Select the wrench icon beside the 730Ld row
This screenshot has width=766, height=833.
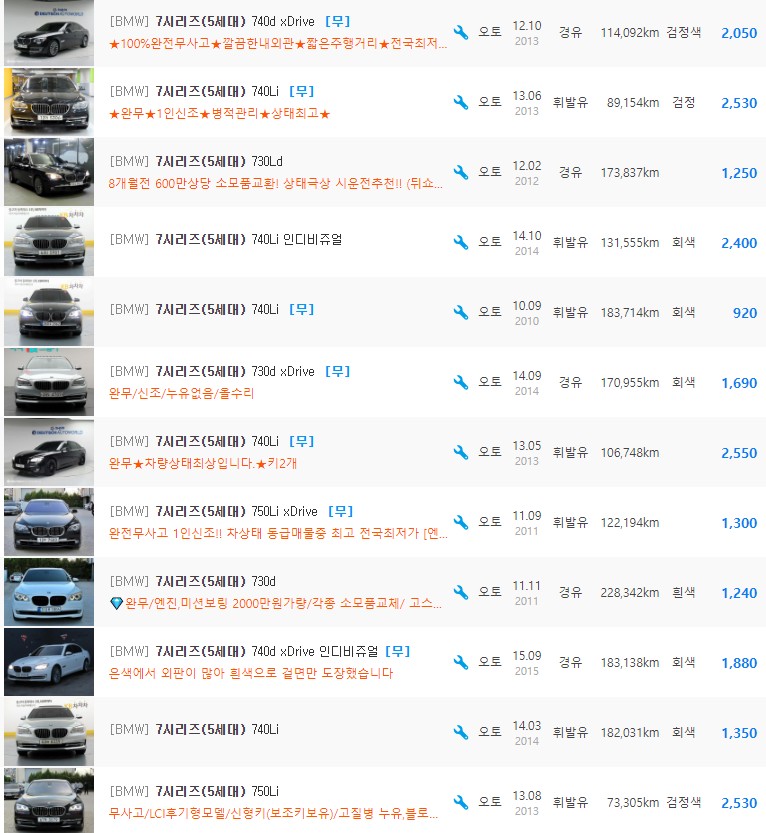[460, 171]
